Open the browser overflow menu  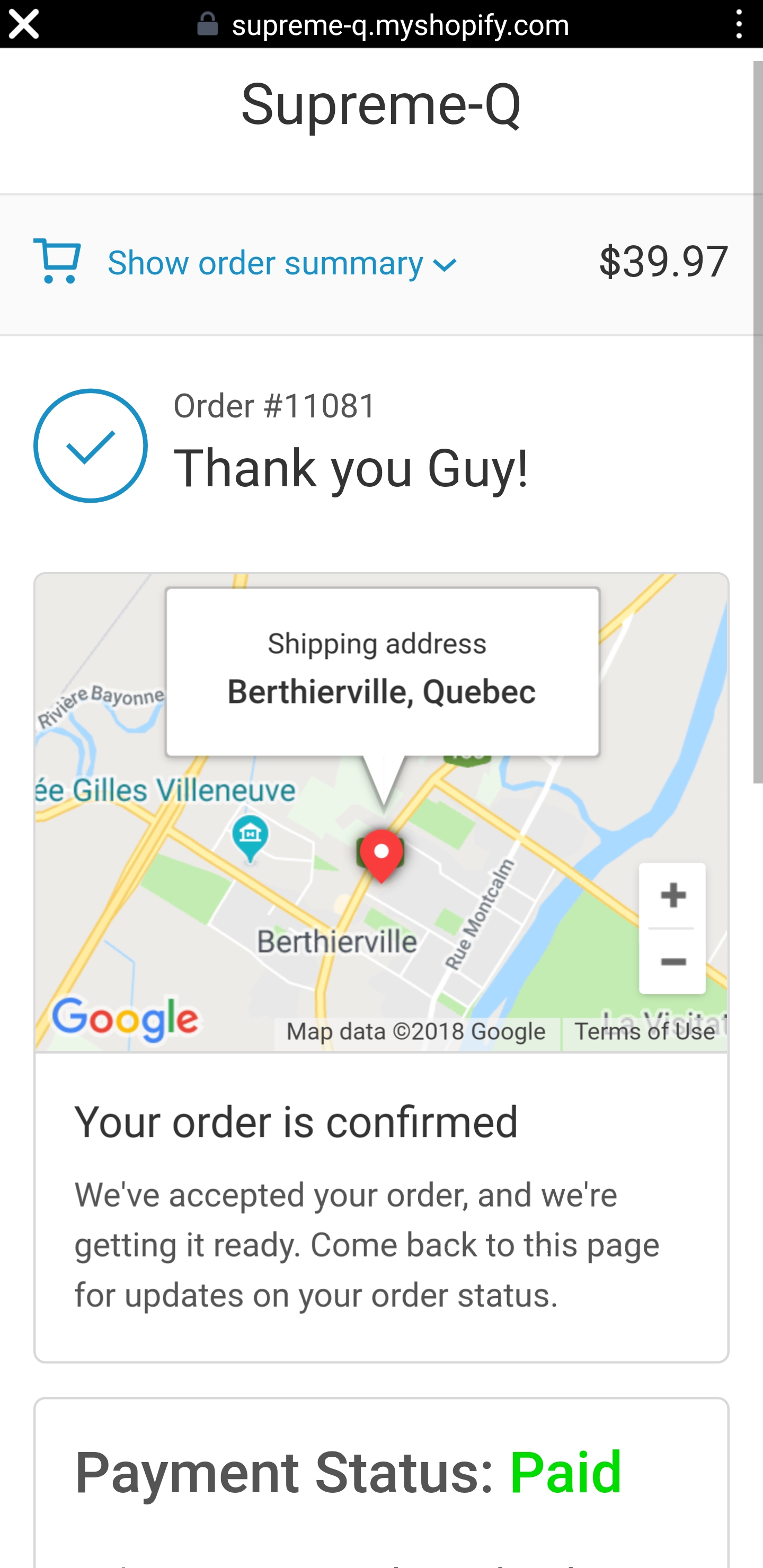[x=739, y=24]
